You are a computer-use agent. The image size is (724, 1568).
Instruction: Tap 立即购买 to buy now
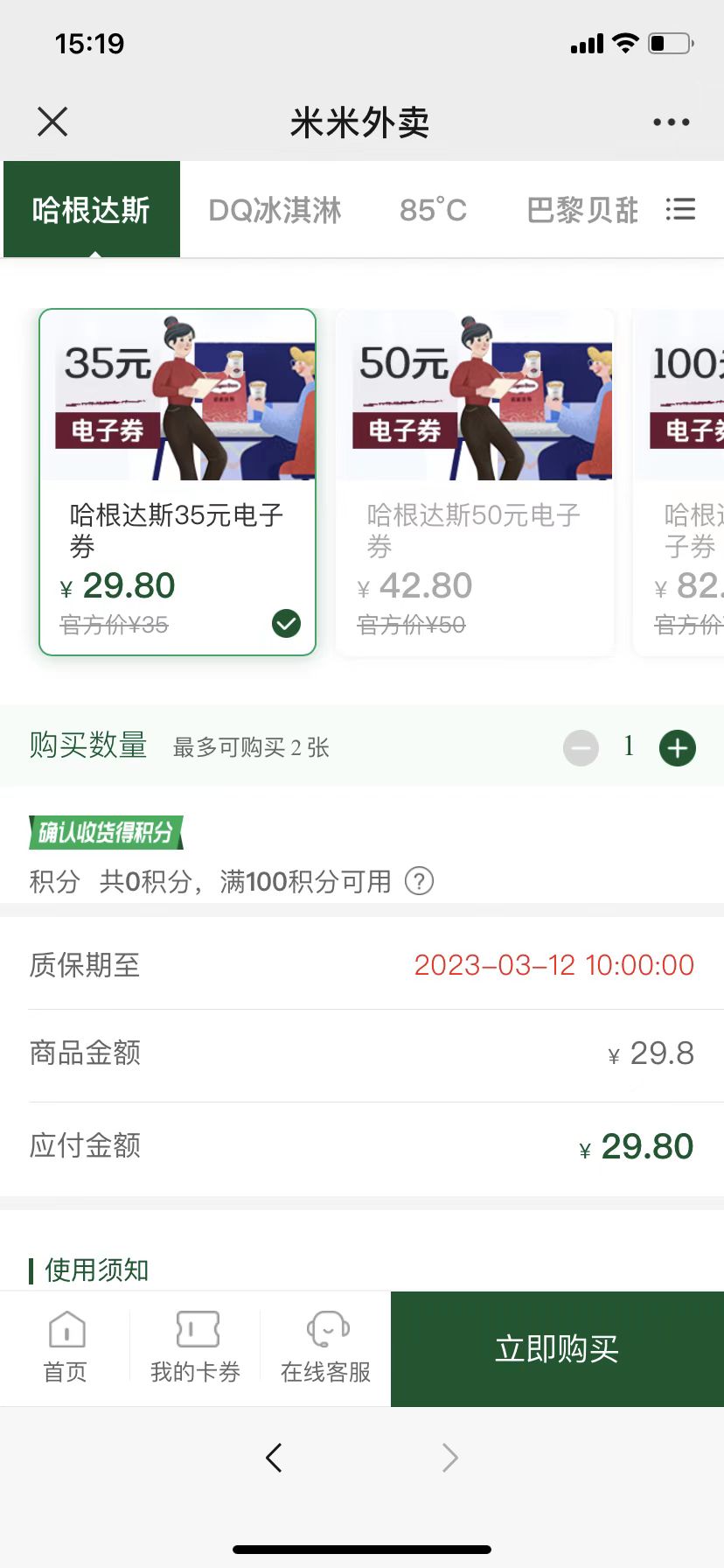click(x=557, y=1349)
